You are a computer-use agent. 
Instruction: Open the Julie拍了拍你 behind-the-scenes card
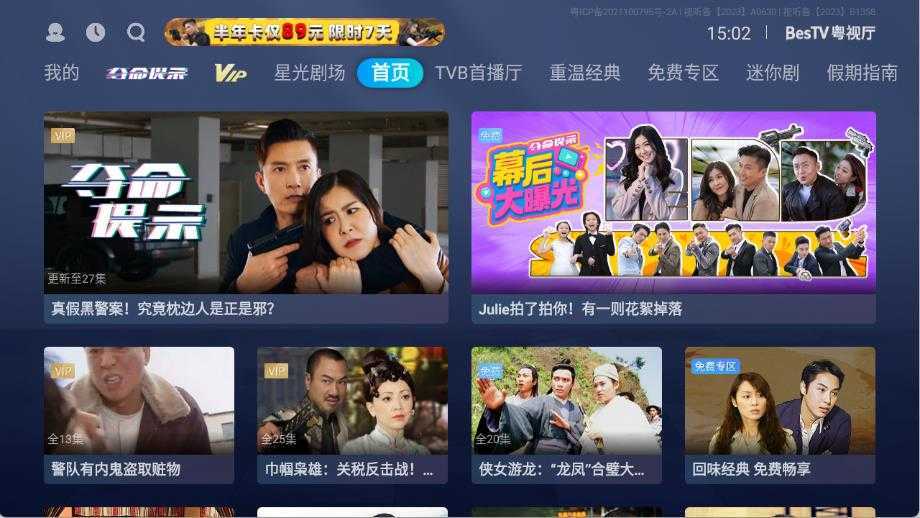[x=673, y=215]
